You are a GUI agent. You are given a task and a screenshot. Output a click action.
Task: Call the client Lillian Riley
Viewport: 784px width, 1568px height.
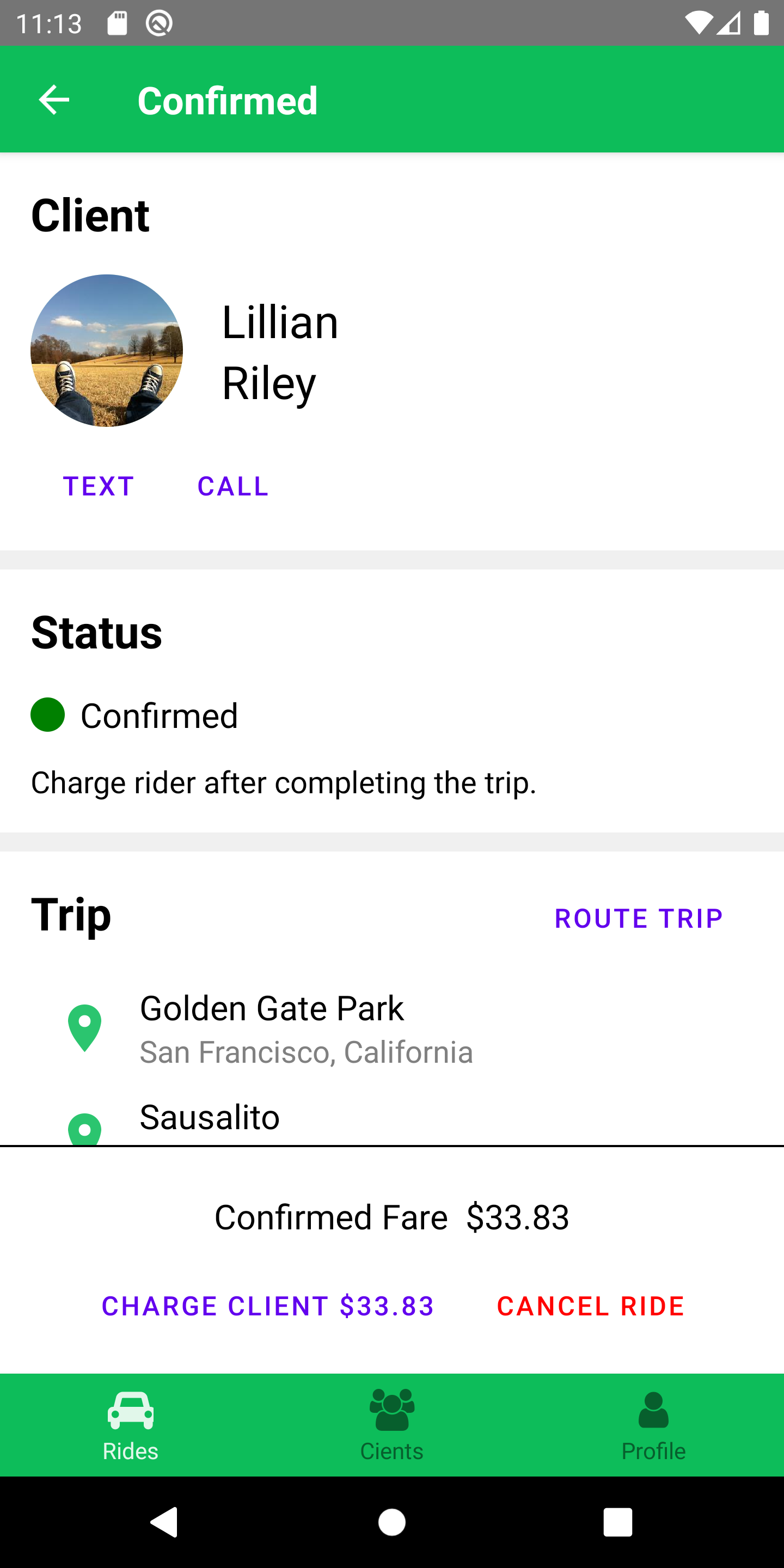point(232,486)
